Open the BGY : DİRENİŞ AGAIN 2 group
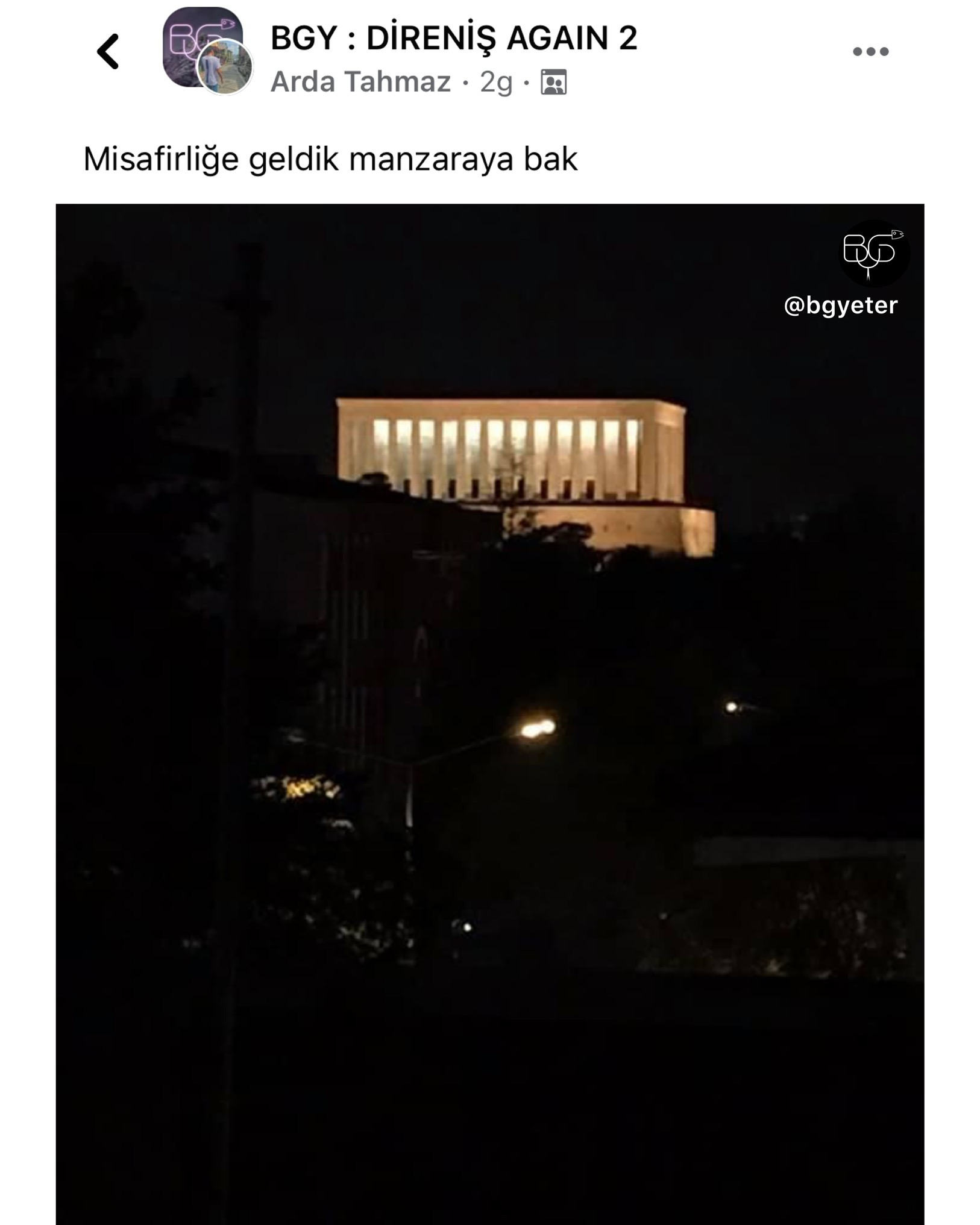 453,38
